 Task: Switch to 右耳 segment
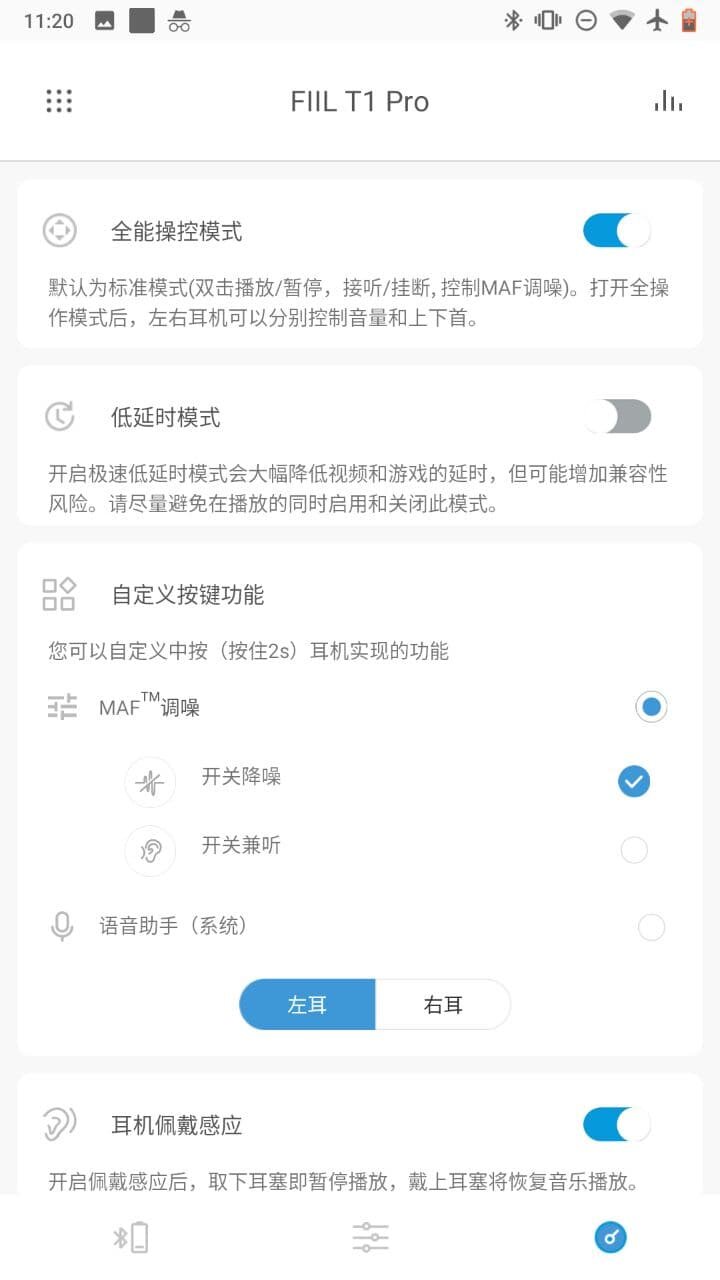(443, 1005)
